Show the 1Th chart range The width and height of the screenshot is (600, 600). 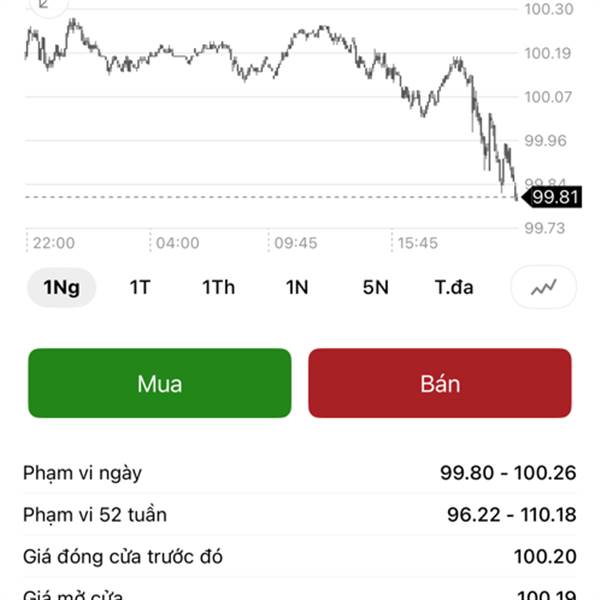(x=218, y=288)
